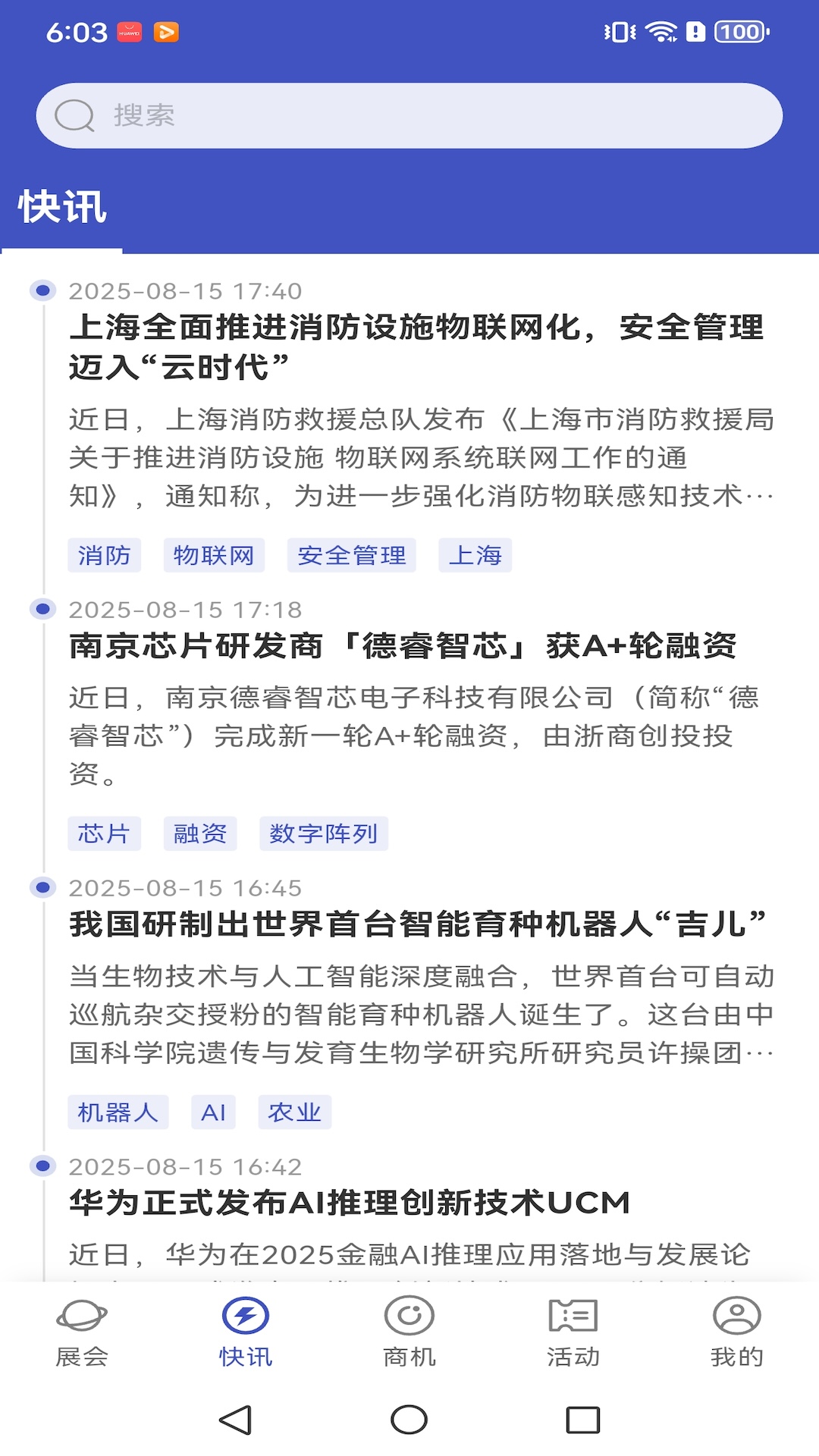819x1456 pixels.
Task: Select the AI tag
Action: 213,1112
